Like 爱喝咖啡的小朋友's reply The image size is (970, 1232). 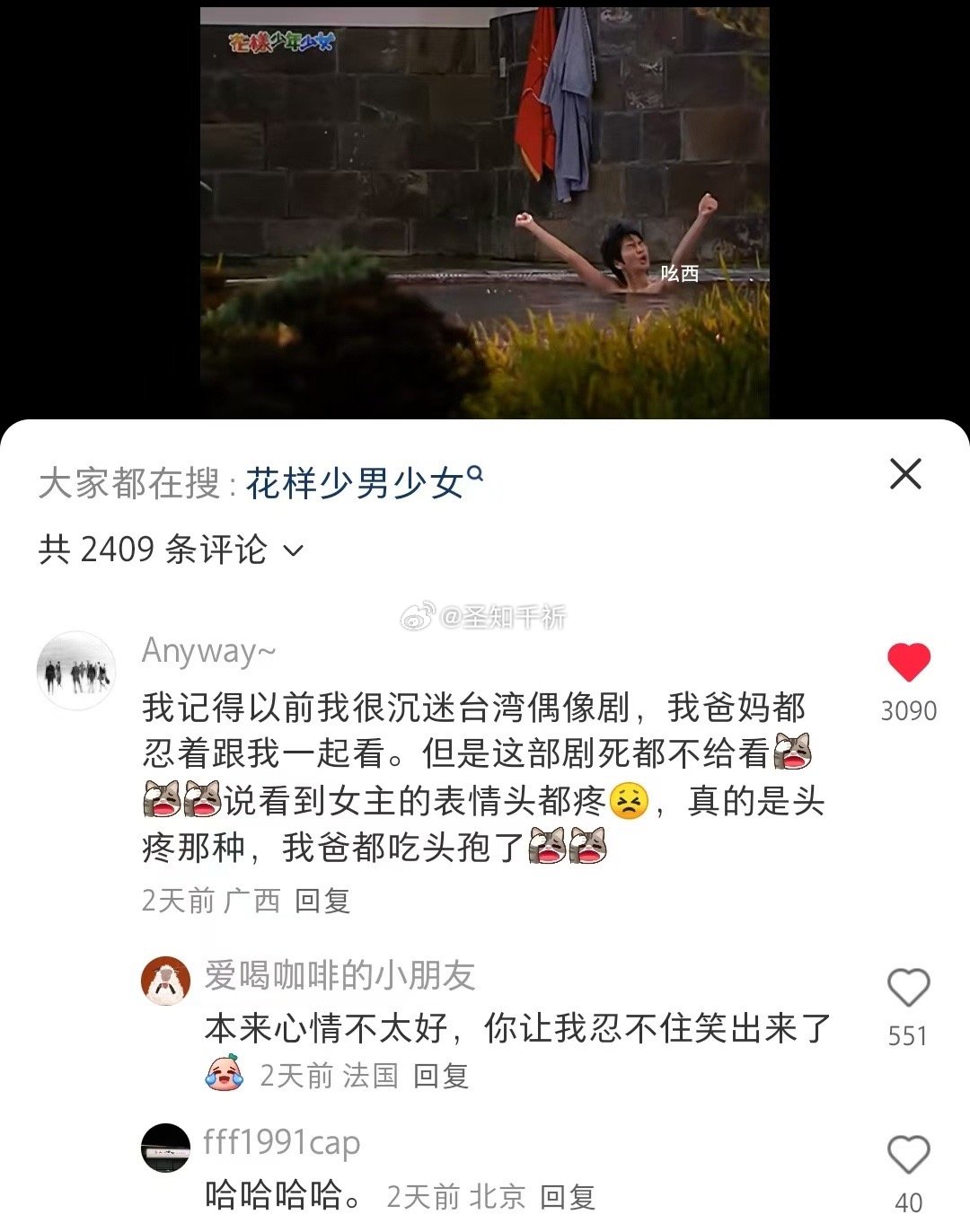tap(907, 988)
